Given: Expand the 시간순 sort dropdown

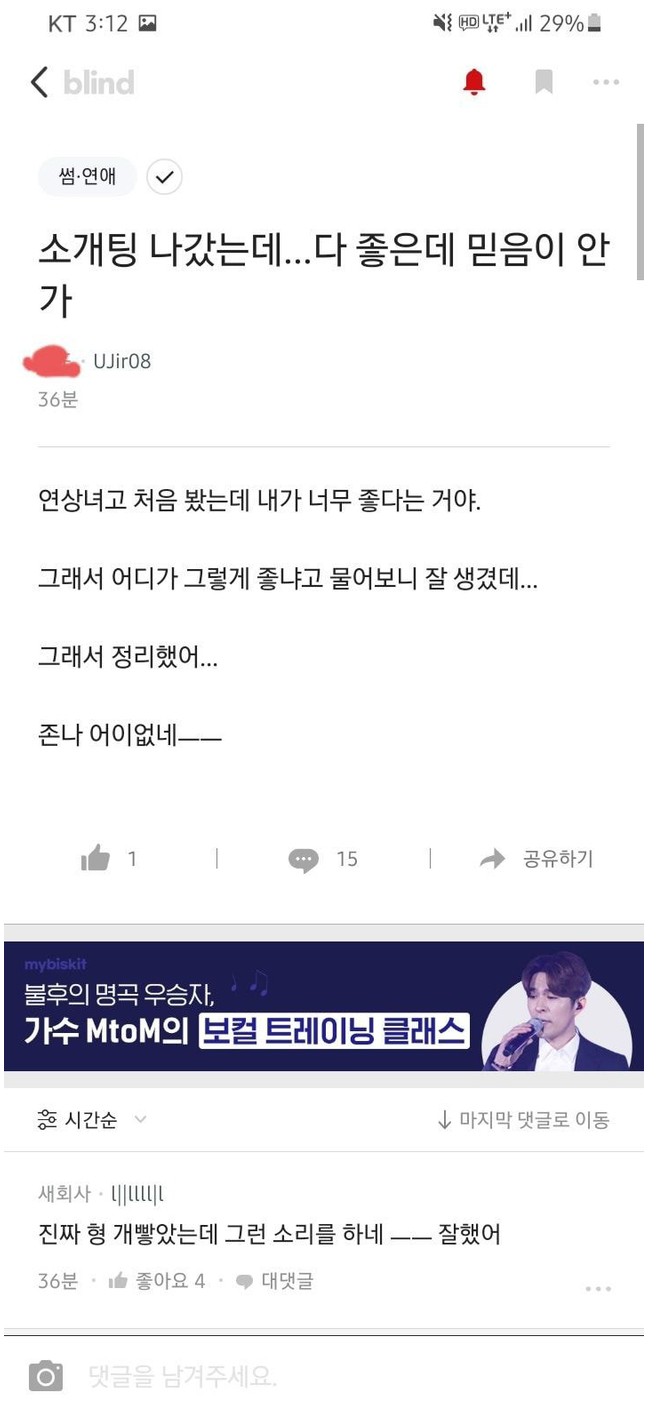Looking at the screenshot, I should [92, 1120].
